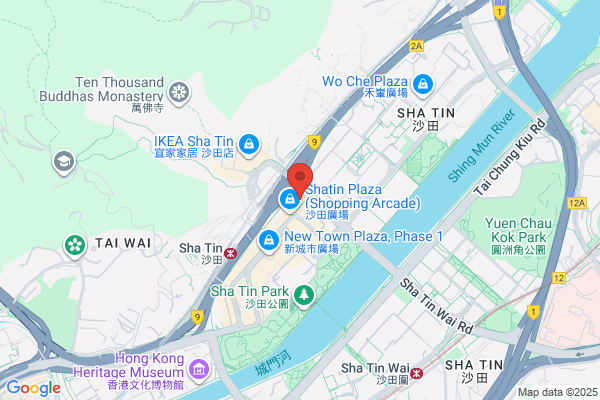600x400 pixels.
Task: Select the Tai Wai green marker
Action: pyautogui.click(x=75, y=247)
